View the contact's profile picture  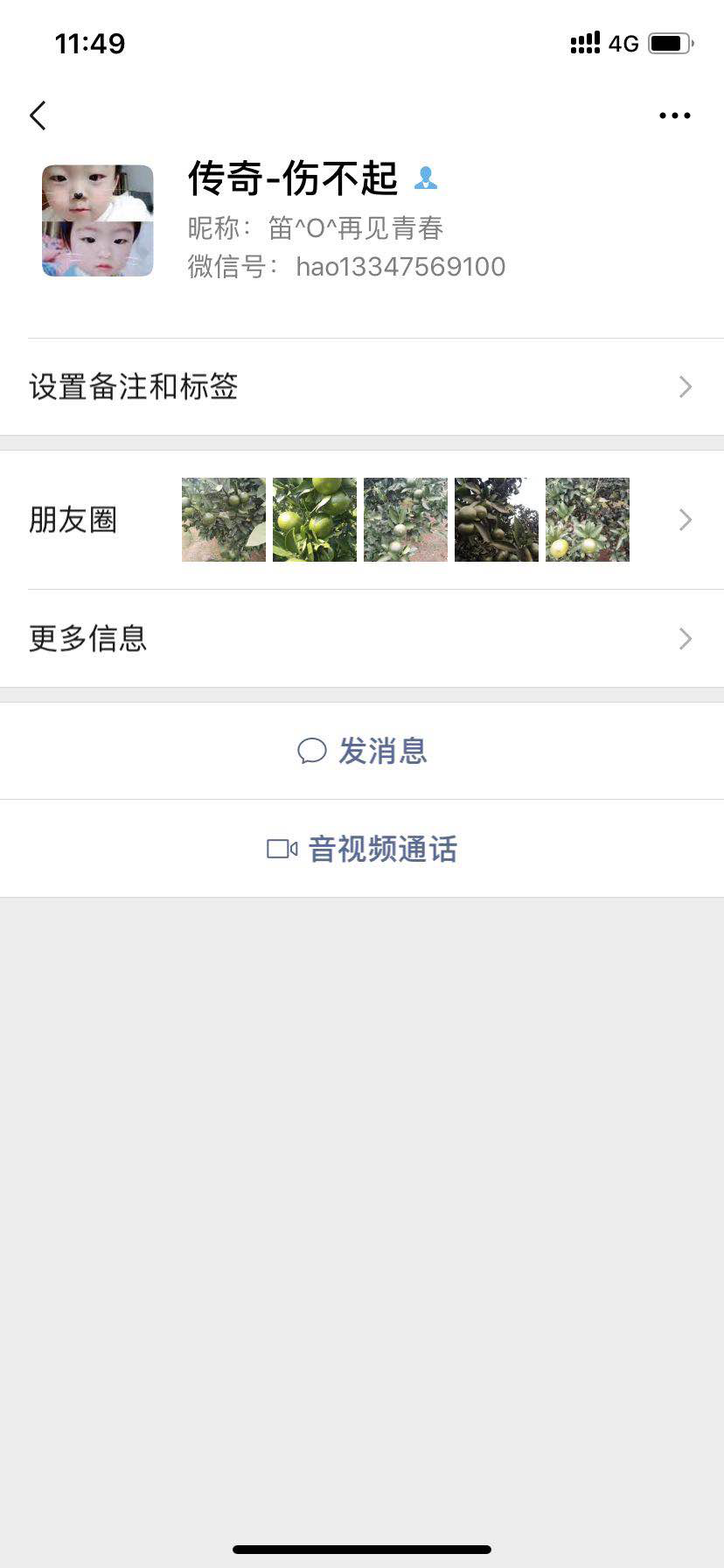click(98, 220)
